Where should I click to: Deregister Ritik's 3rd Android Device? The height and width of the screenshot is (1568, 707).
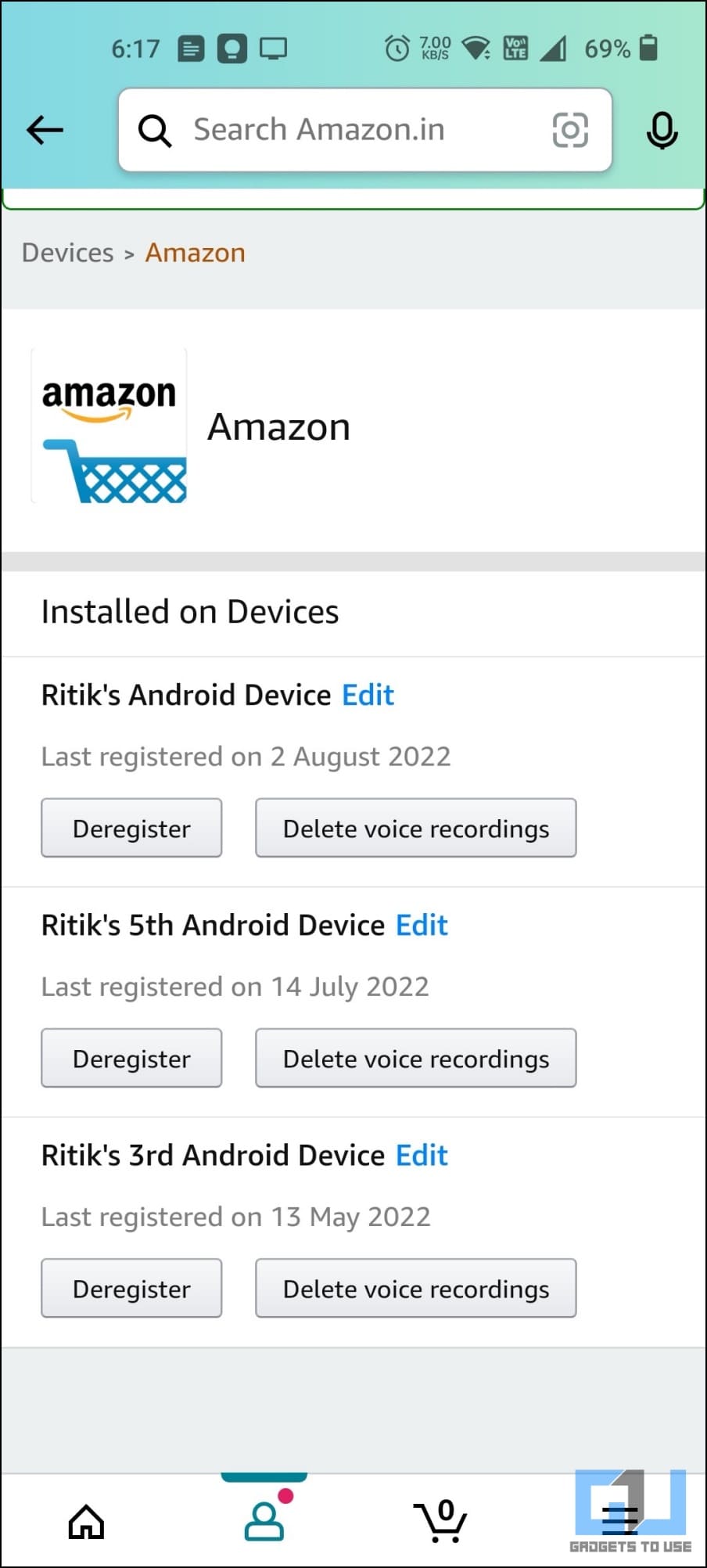click(x=131, y=1288)
